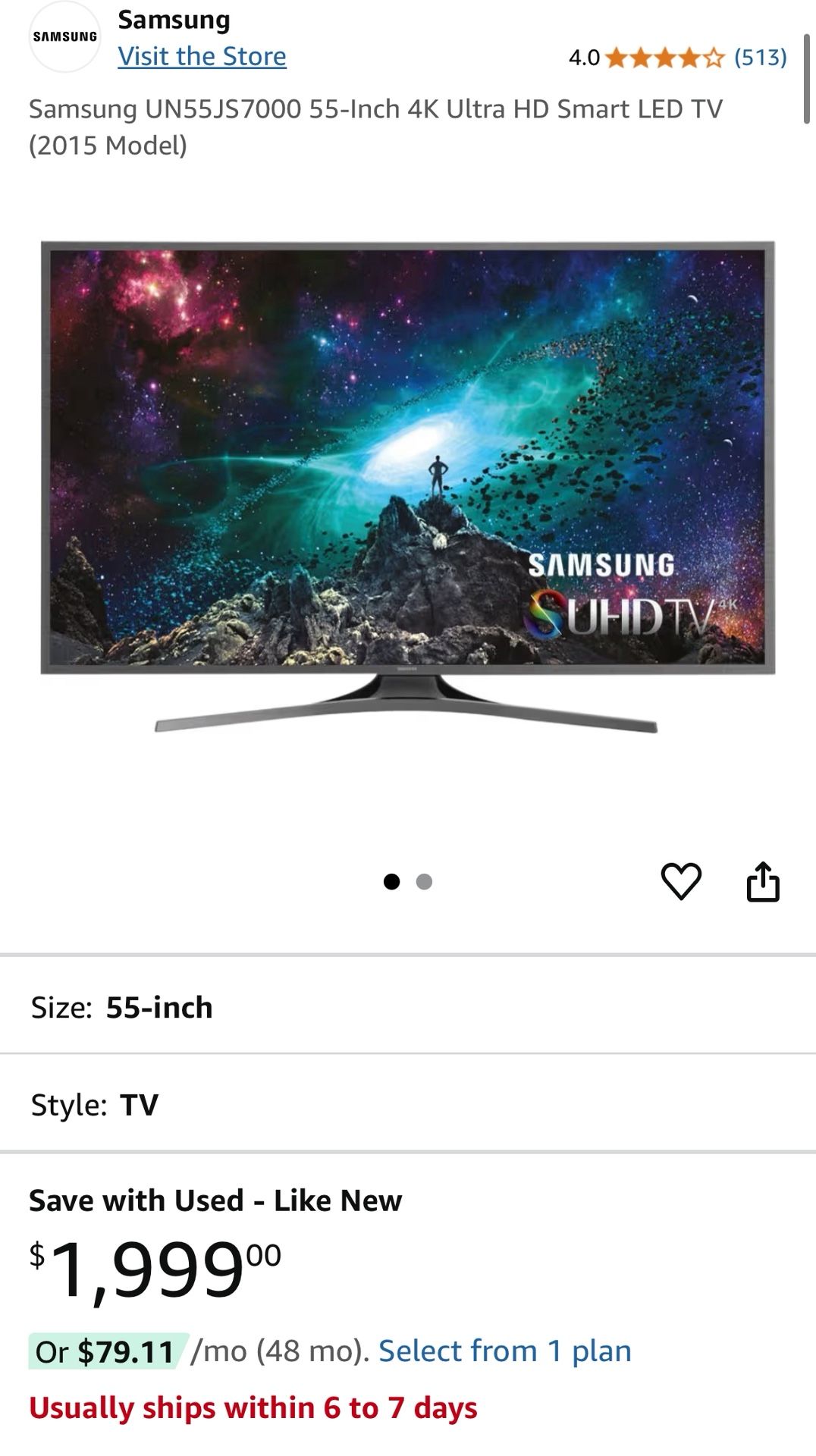Screen dimensions: 816x1456
Task: Add this TV to wish list heart
Action: pos(681,881)
